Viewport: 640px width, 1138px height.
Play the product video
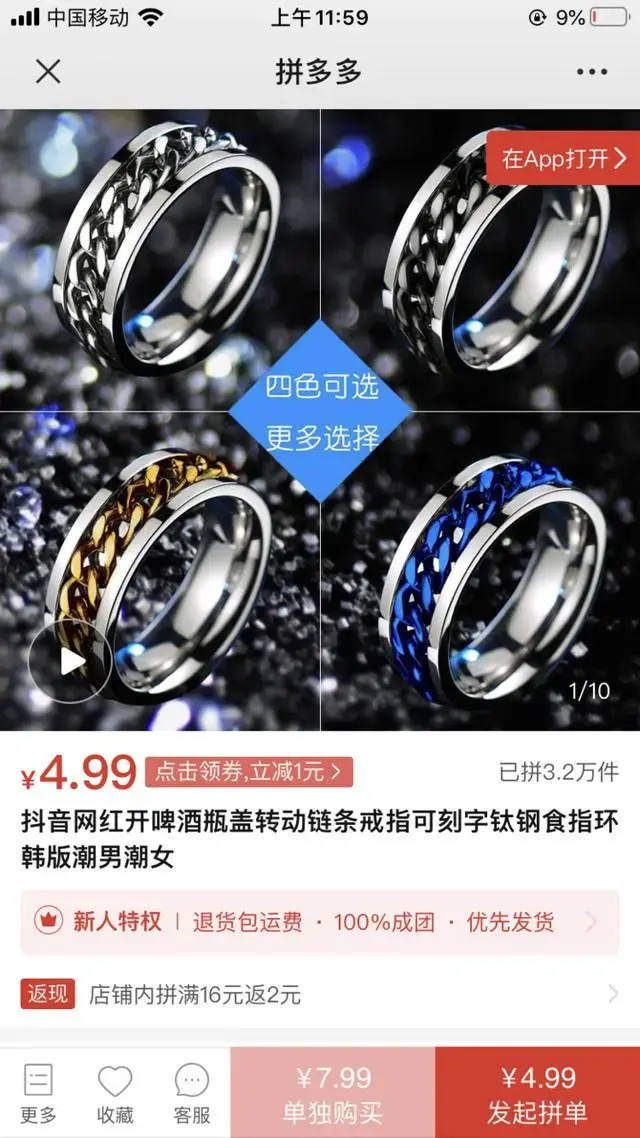pos(69,661)
